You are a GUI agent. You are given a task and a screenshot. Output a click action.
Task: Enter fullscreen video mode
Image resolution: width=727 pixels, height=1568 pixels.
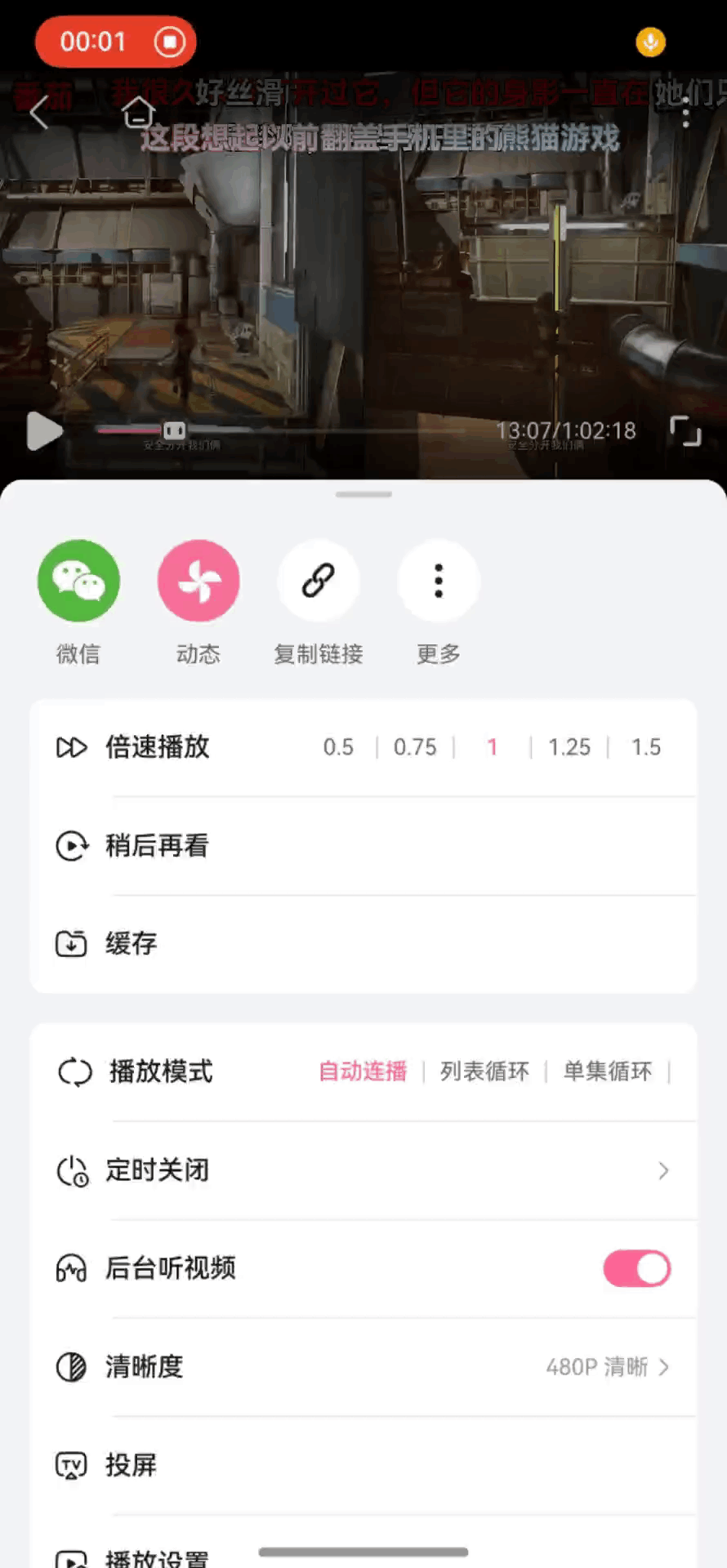pos(685,430)
